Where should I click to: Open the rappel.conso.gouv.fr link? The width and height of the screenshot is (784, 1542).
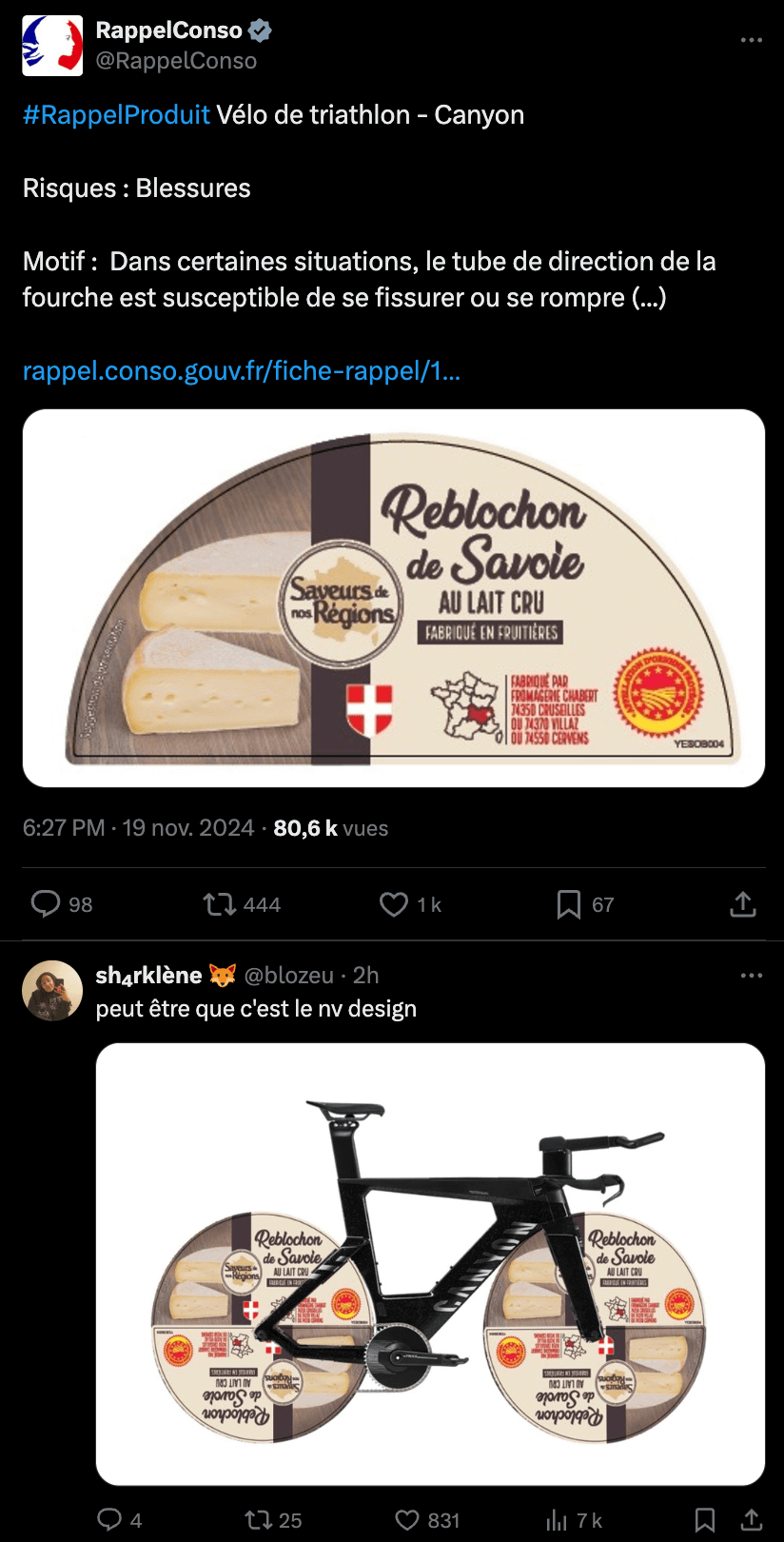241,370
